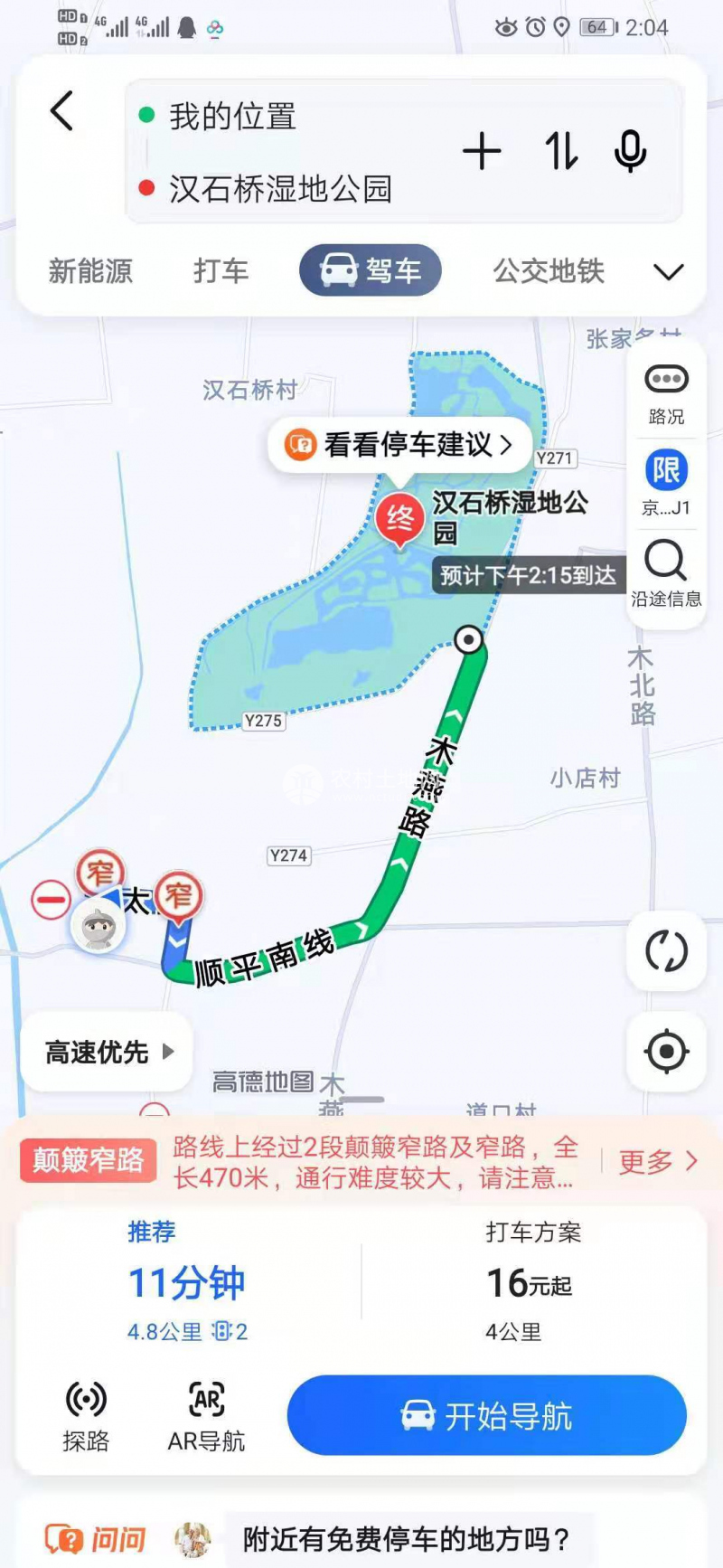Image resolution: width=723 pixels, height=1568 pixels.
Task: Open 看看停车建议 parking suggestions
Action: click(399, 445)
